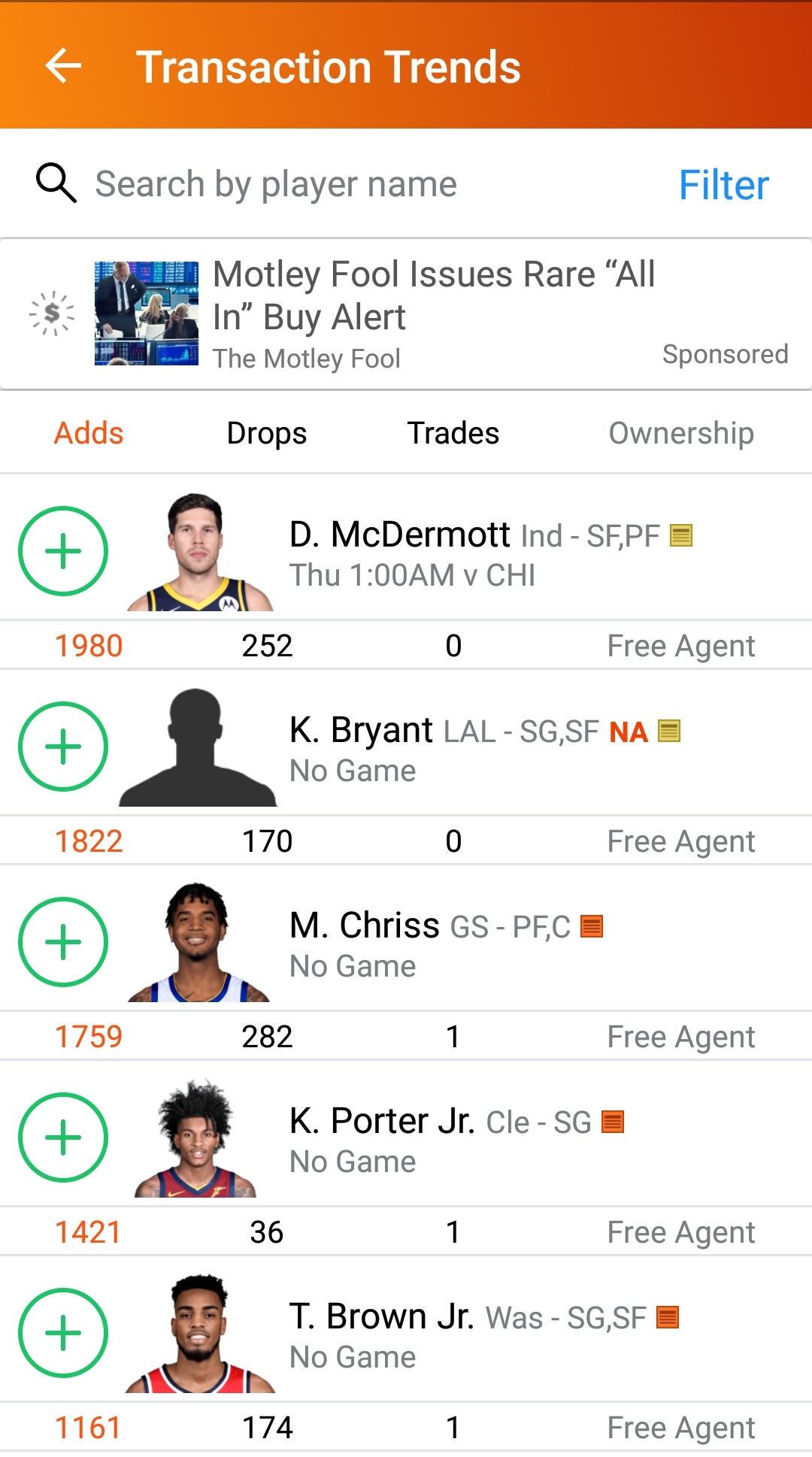The width and height of the screenshot is (812, 1457).
Task: Go back from Transaction Trends
Action: click(x=63, y=66)
